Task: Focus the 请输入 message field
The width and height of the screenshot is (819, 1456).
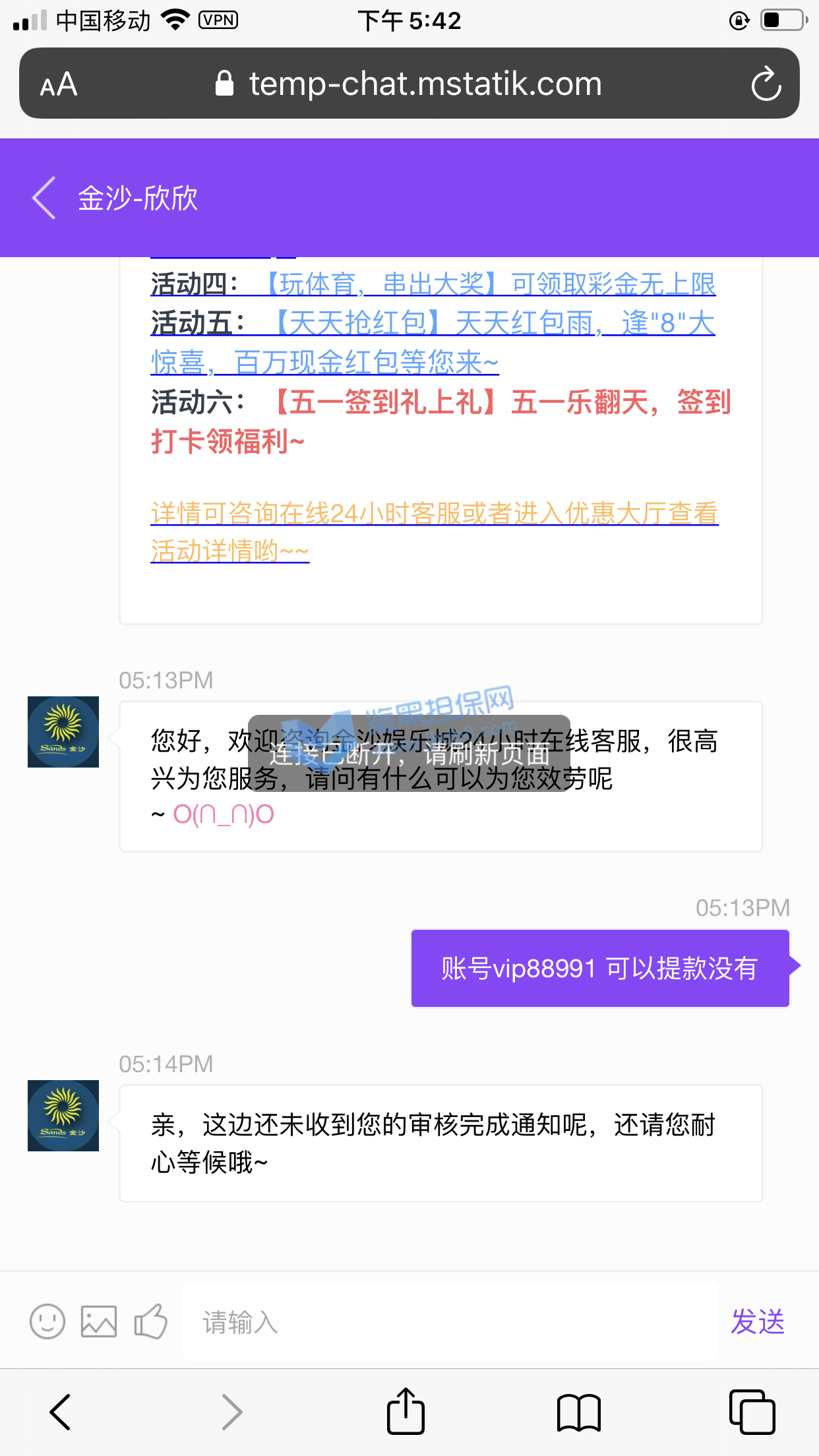Action: [448, 1321]
